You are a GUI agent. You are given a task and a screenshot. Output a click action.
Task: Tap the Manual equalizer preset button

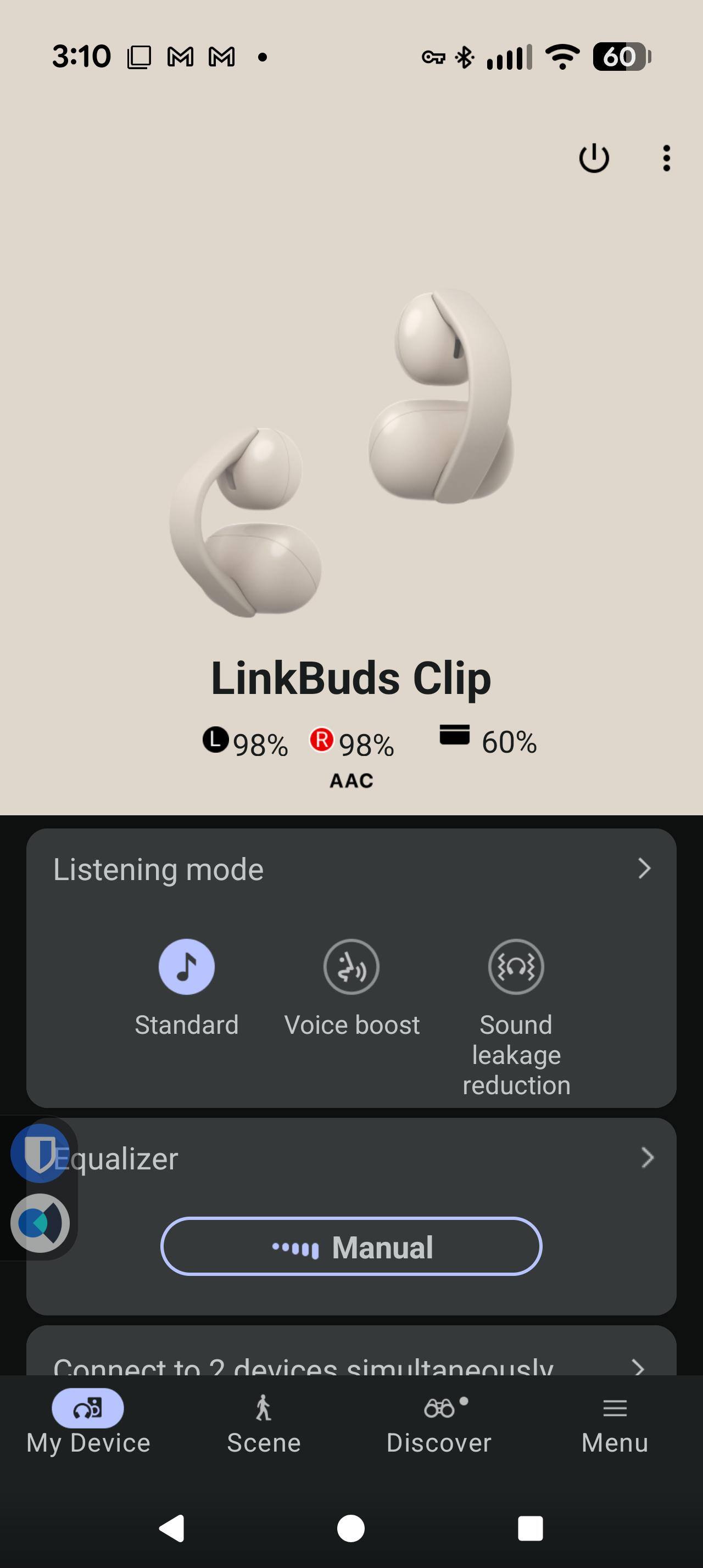[351, 1247]
